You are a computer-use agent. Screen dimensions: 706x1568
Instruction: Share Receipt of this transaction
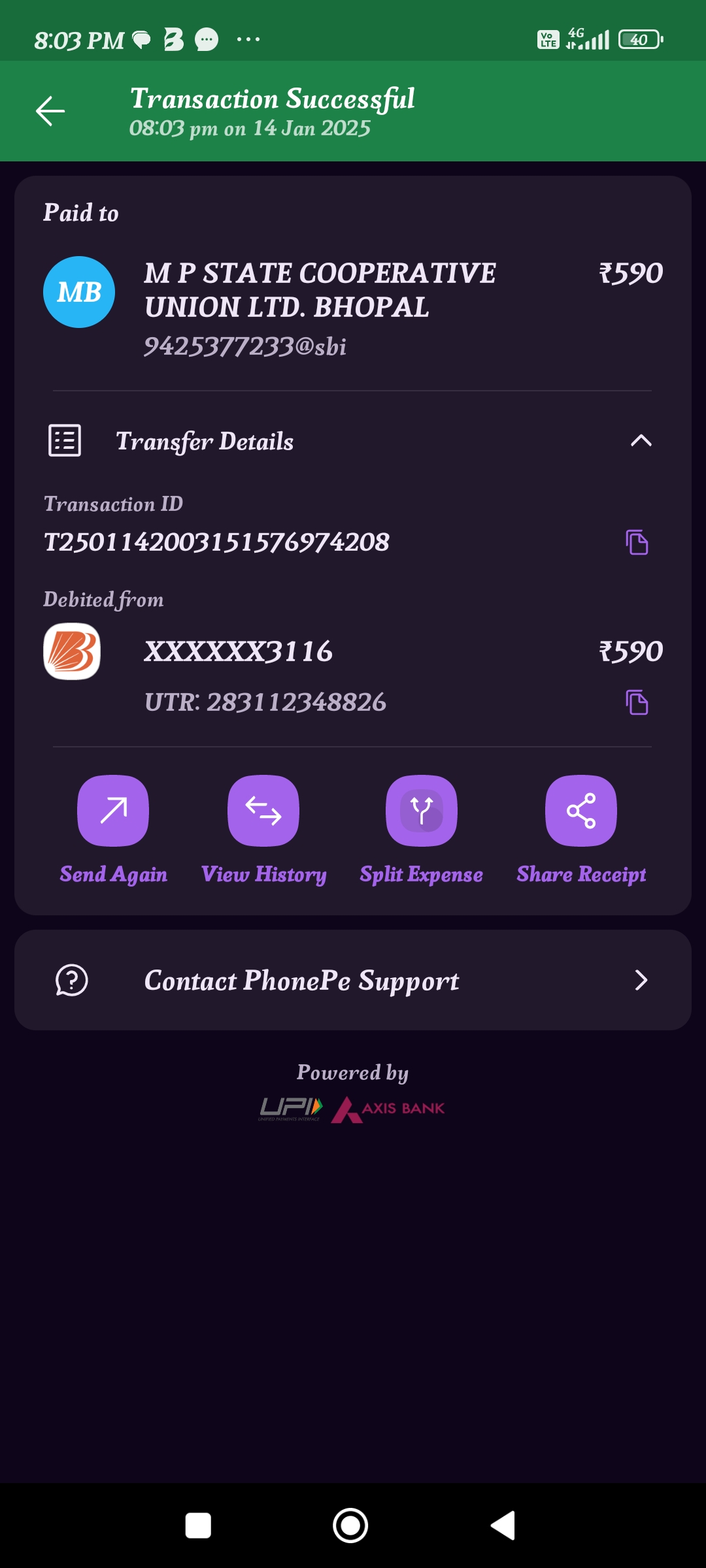[x=581, y=830]
